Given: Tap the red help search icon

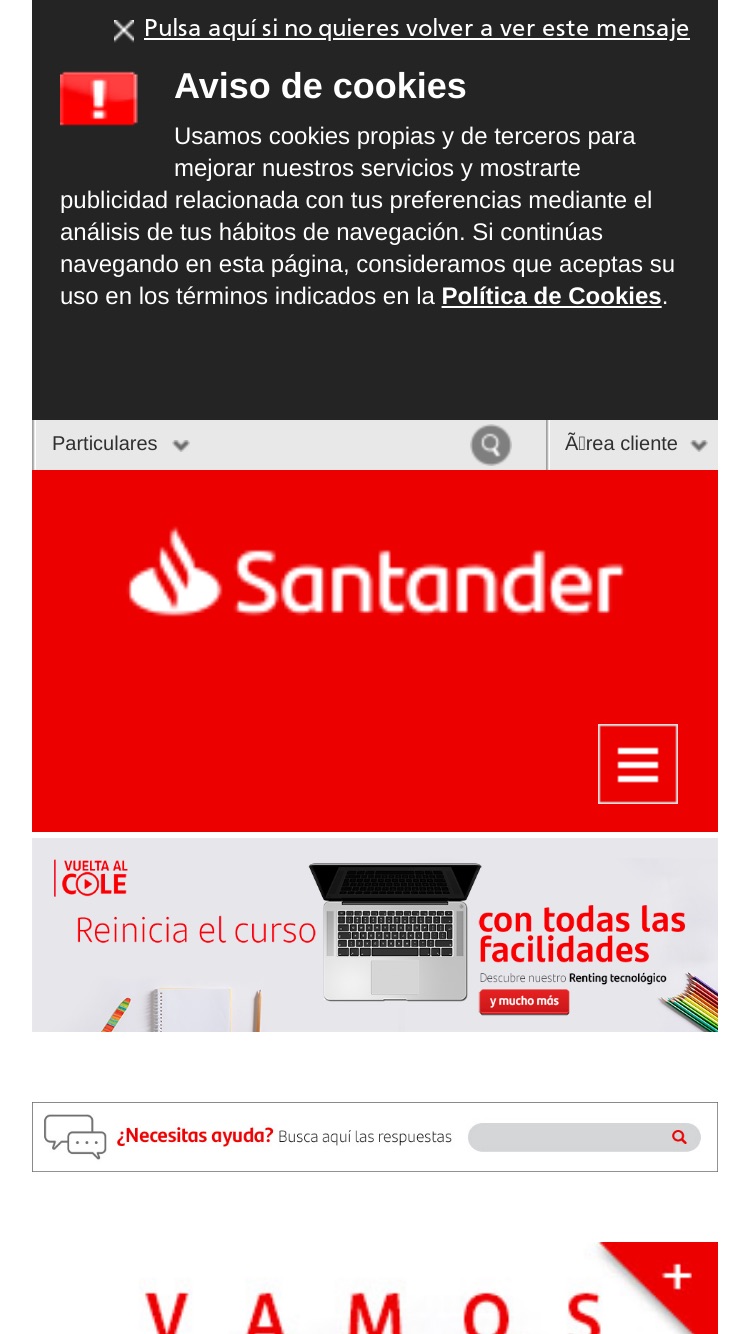Looking at the screenshot, I should click(680, 1137).
